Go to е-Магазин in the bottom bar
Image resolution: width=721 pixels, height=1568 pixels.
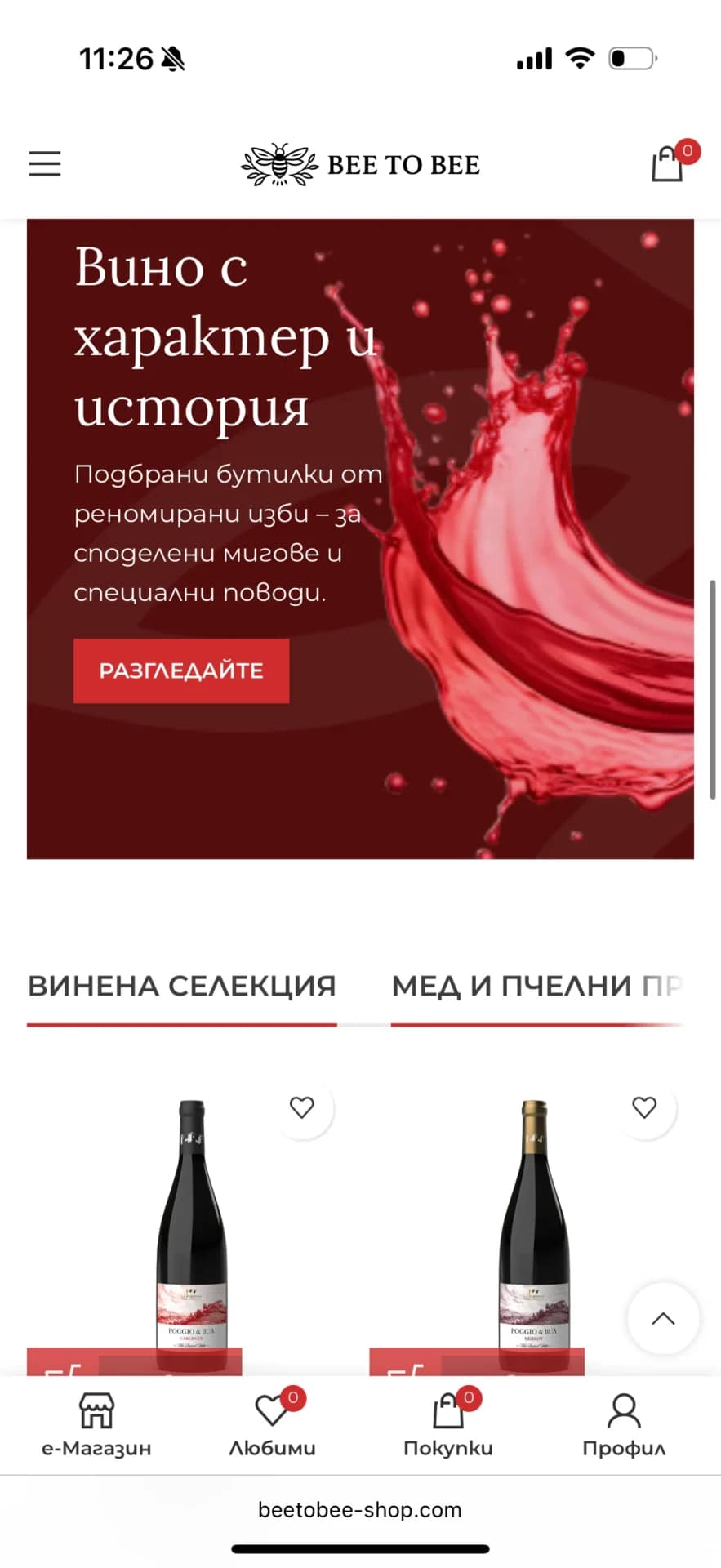click(96, 1425)
